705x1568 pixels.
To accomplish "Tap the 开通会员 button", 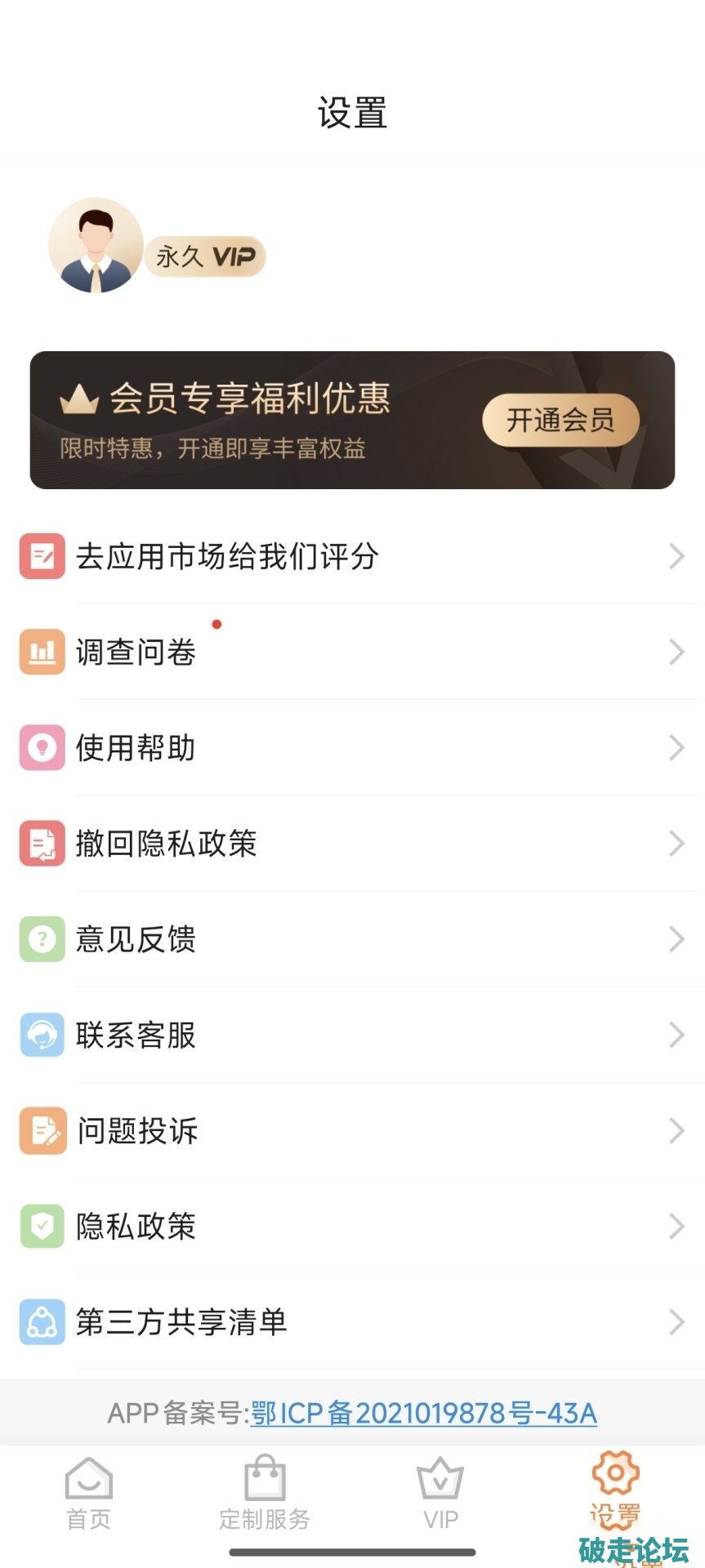I will click(x=560, y=421).
